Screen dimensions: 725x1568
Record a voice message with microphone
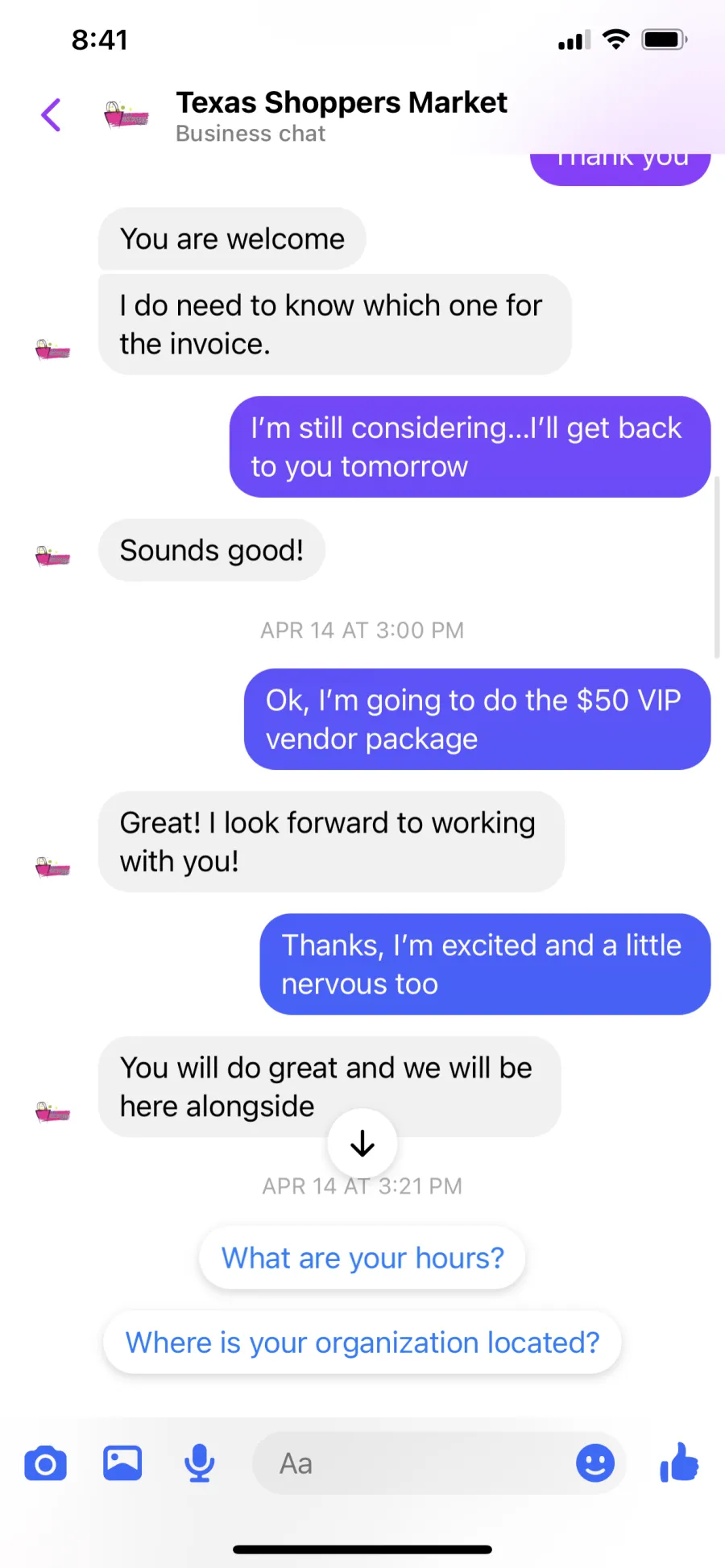199,1463
